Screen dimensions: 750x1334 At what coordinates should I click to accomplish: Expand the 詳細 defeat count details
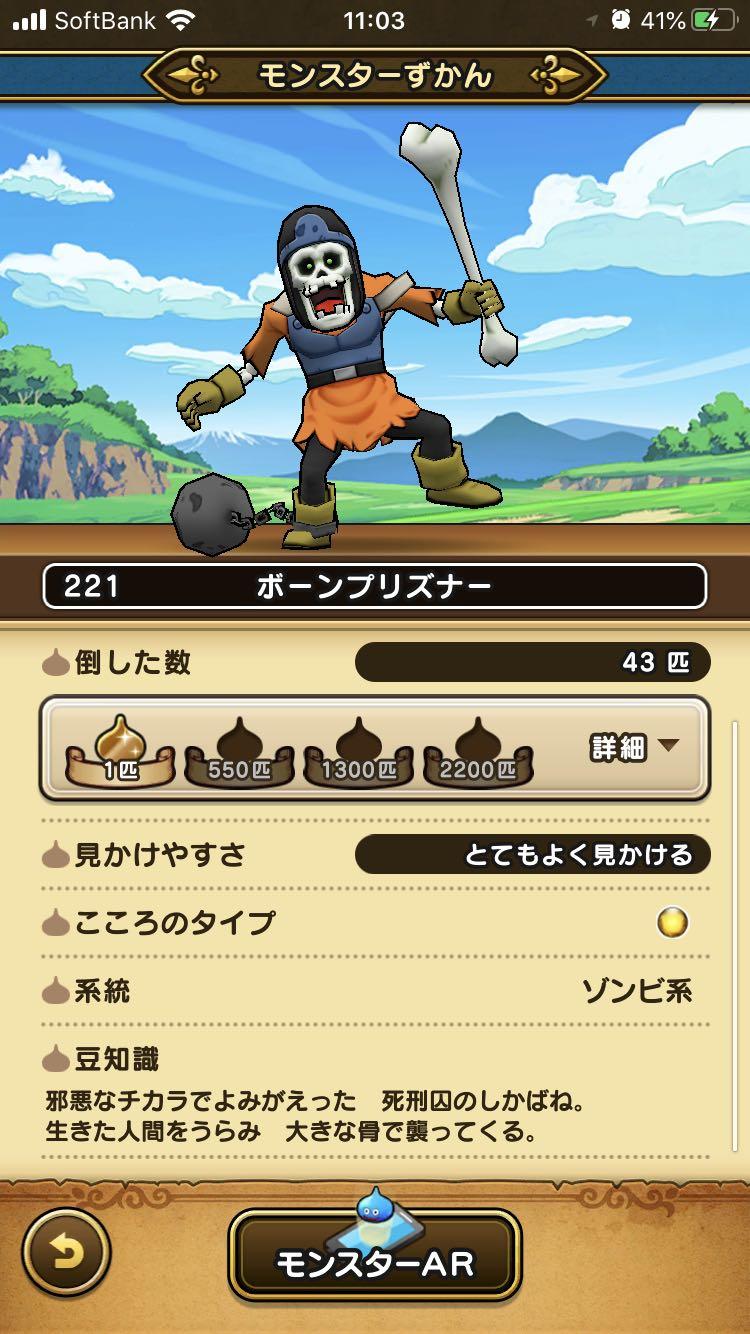pos(635,747)
